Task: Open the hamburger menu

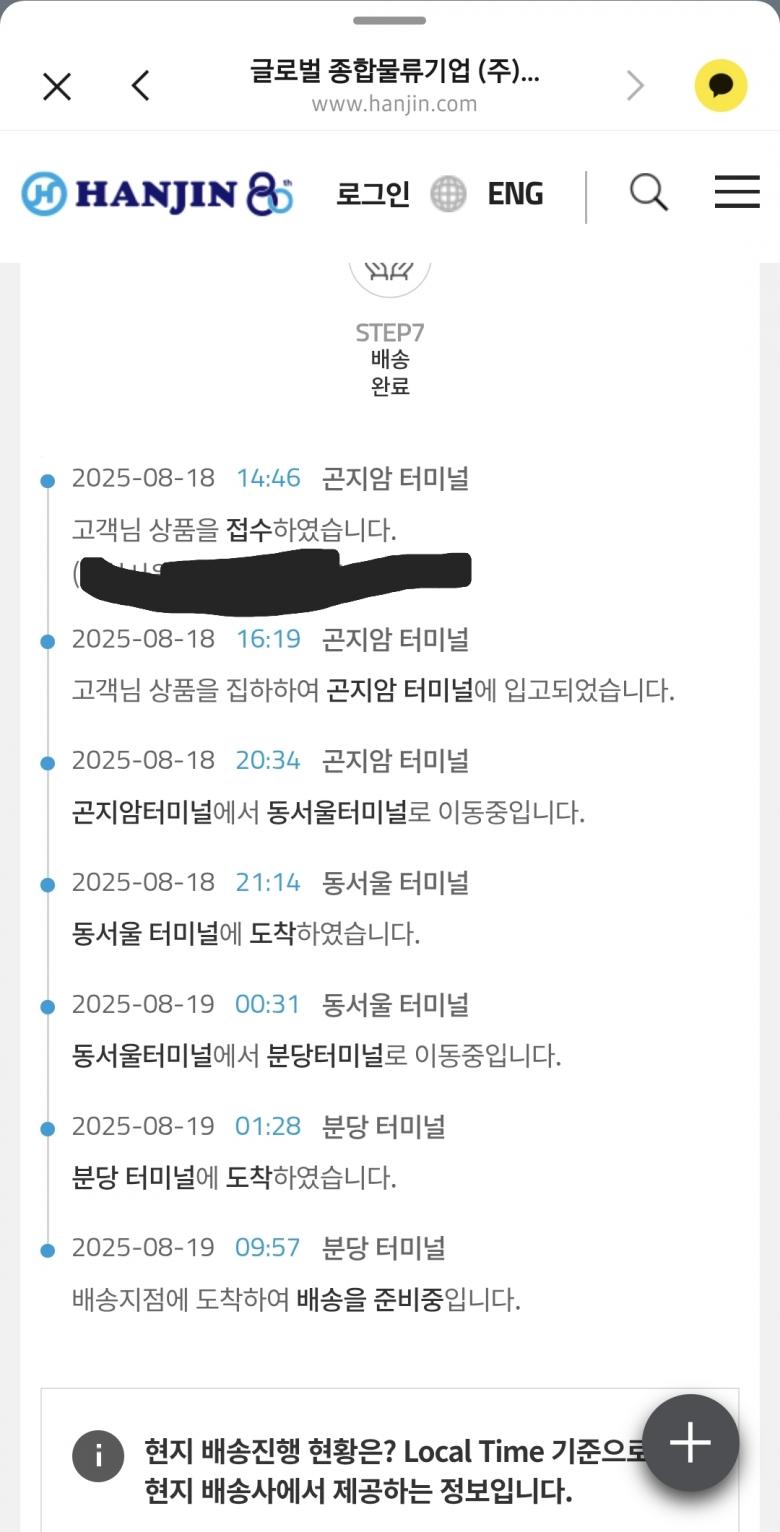Action: coord(737,192)
